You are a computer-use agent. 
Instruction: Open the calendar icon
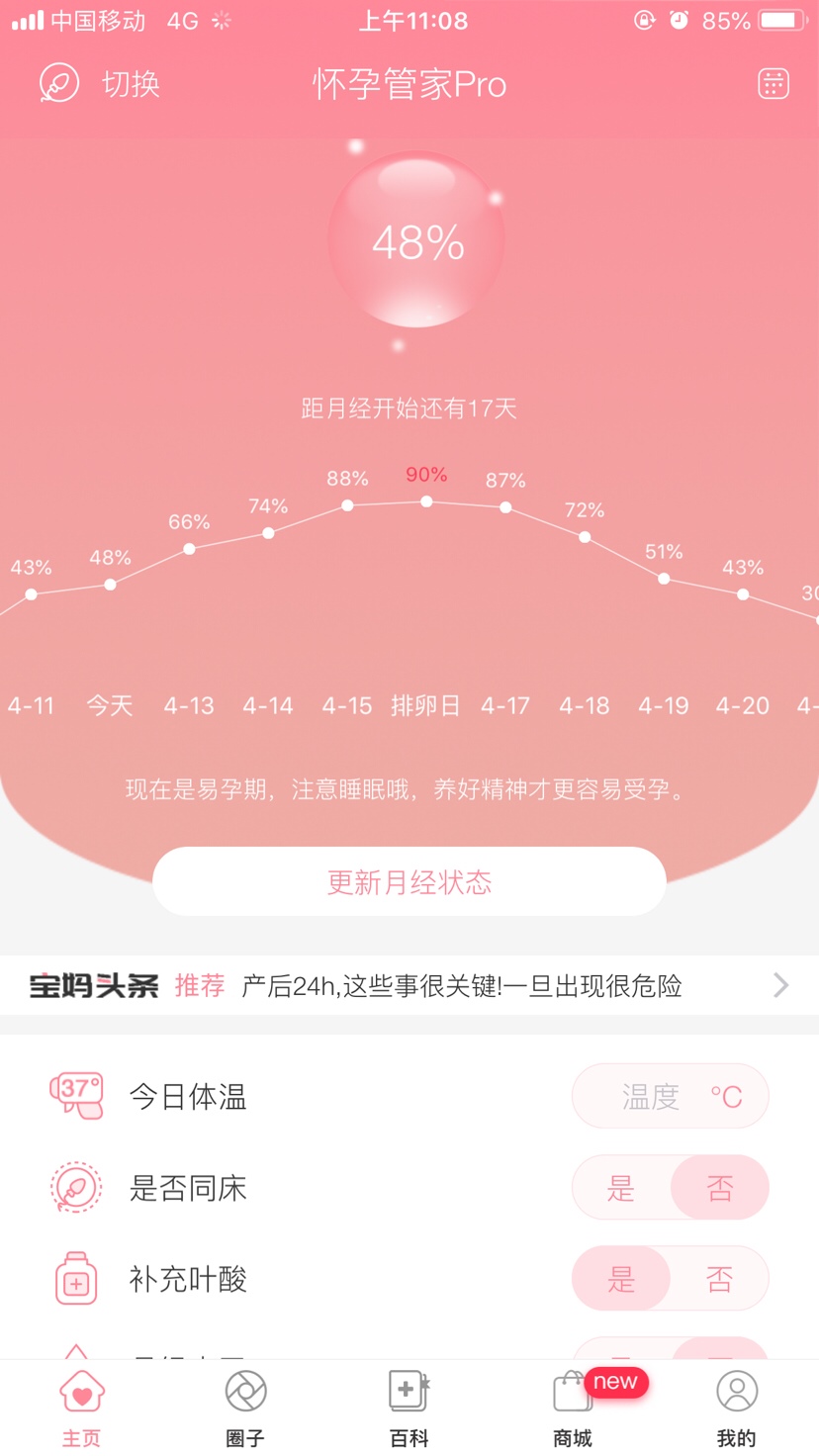(773, 84)
